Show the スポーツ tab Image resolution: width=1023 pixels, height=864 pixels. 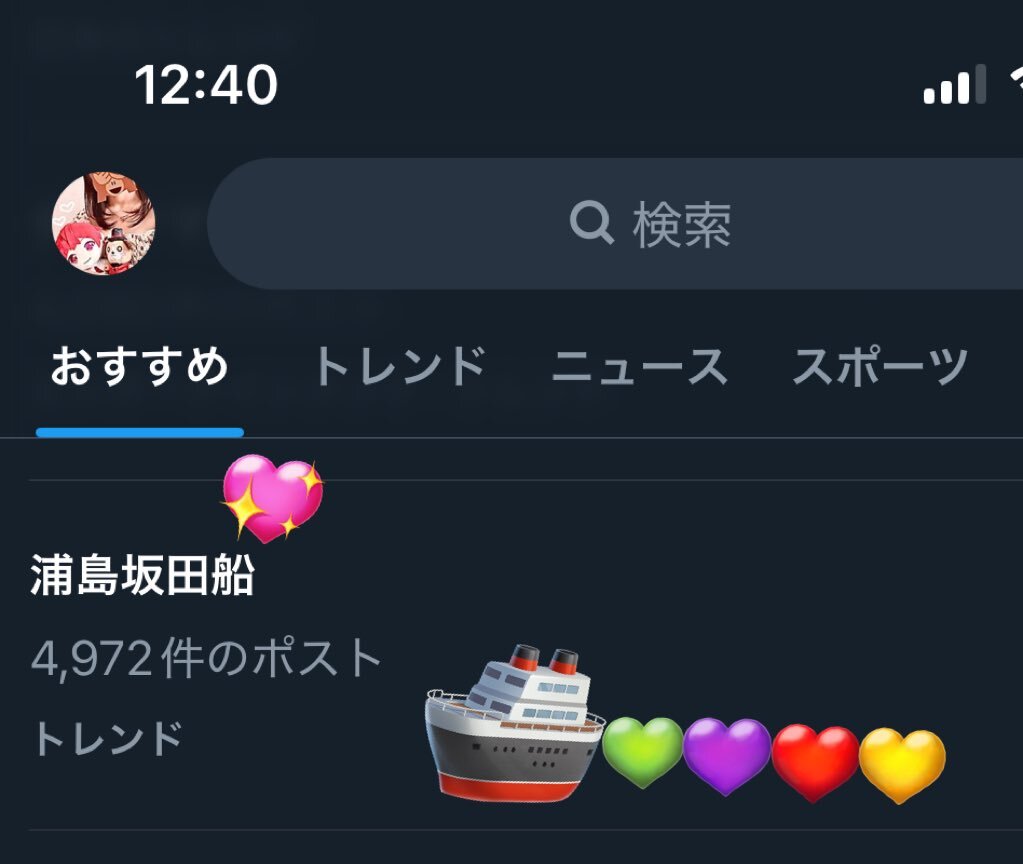tap(880, 367)
